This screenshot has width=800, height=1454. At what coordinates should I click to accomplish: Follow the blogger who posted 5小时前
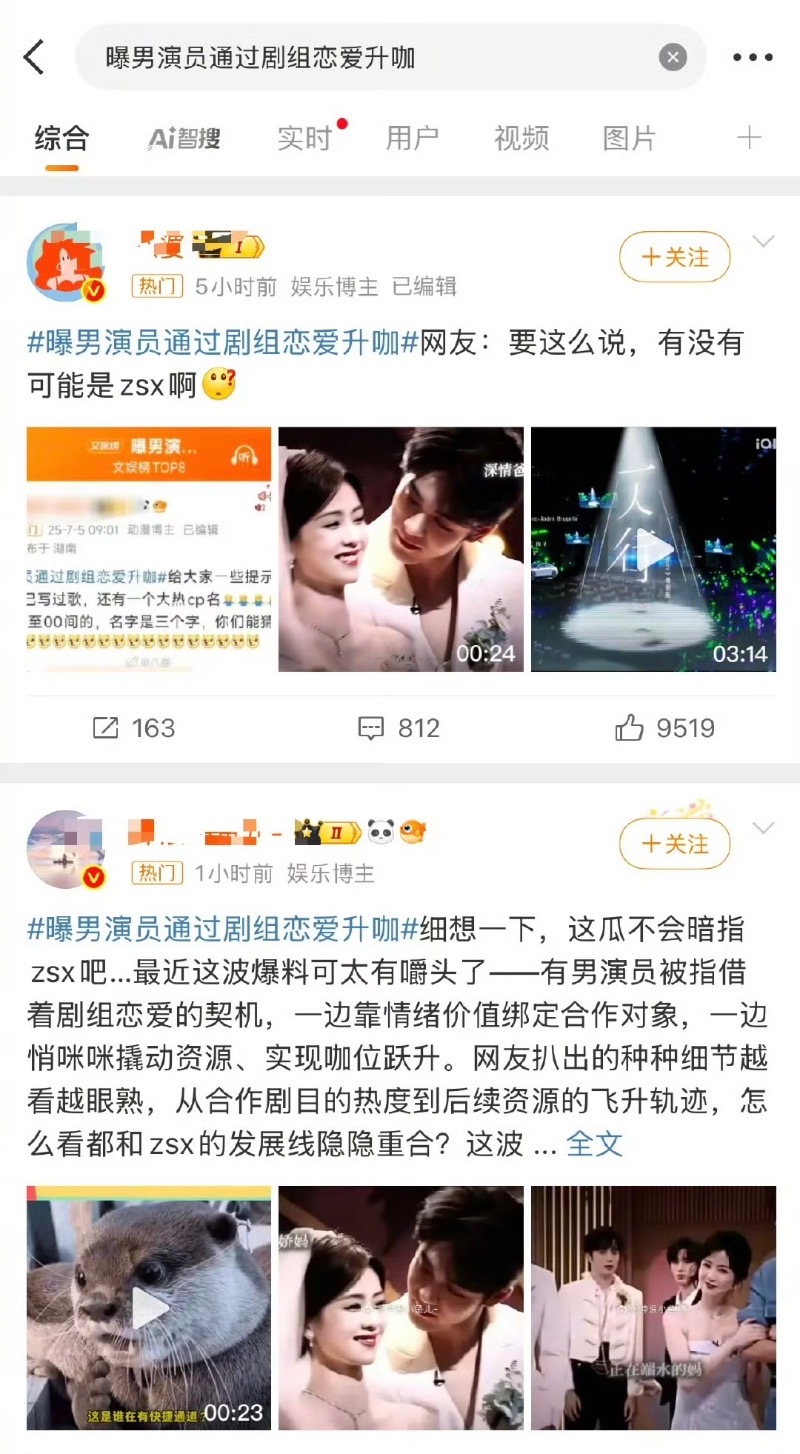coord(674,258)
